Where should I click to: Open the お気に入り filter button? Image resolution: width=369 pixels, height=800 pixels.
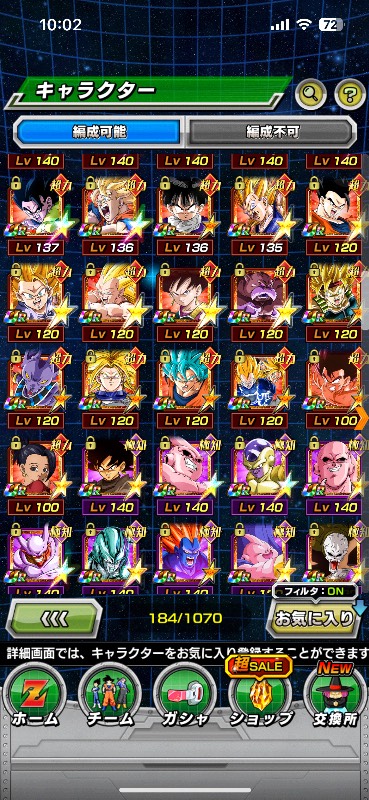point(314,618)
